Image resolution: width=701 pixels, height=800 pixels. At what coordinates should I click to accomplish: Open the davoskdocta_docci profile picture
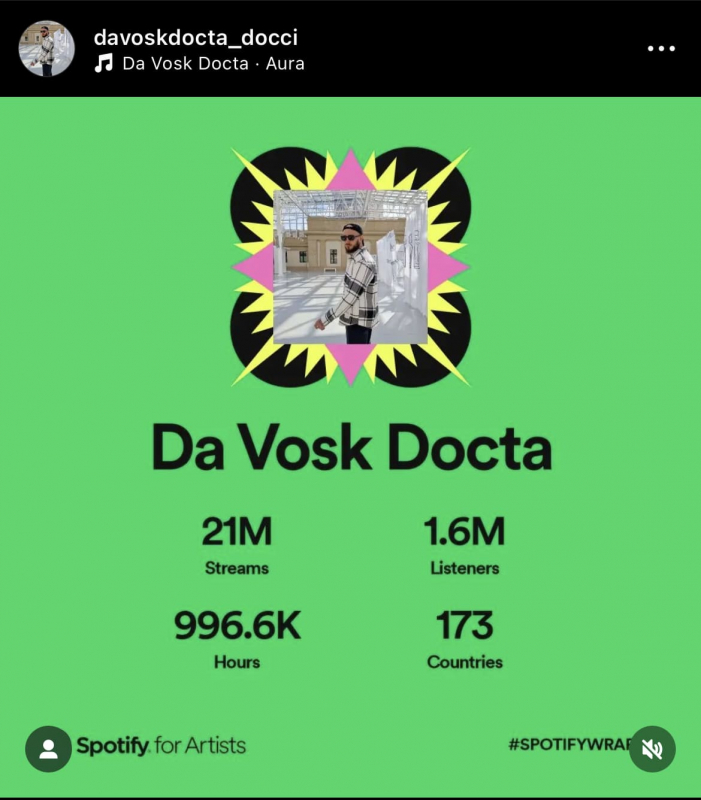[47, 48]
